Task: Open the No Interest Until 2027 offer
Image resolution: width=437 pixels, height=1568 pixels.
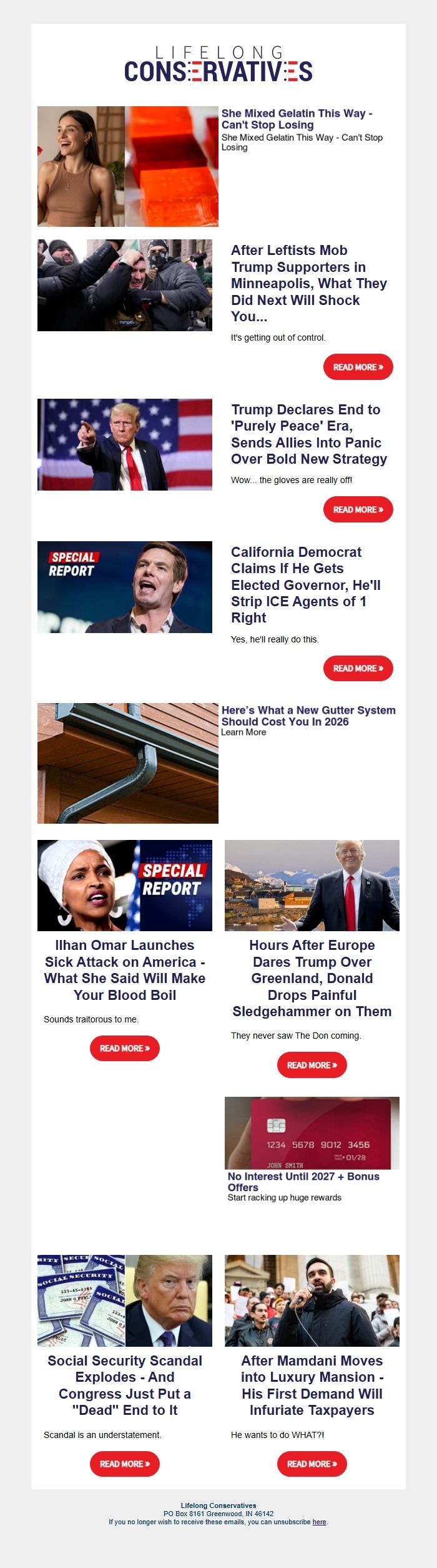Action: (x=303, y=1181)
